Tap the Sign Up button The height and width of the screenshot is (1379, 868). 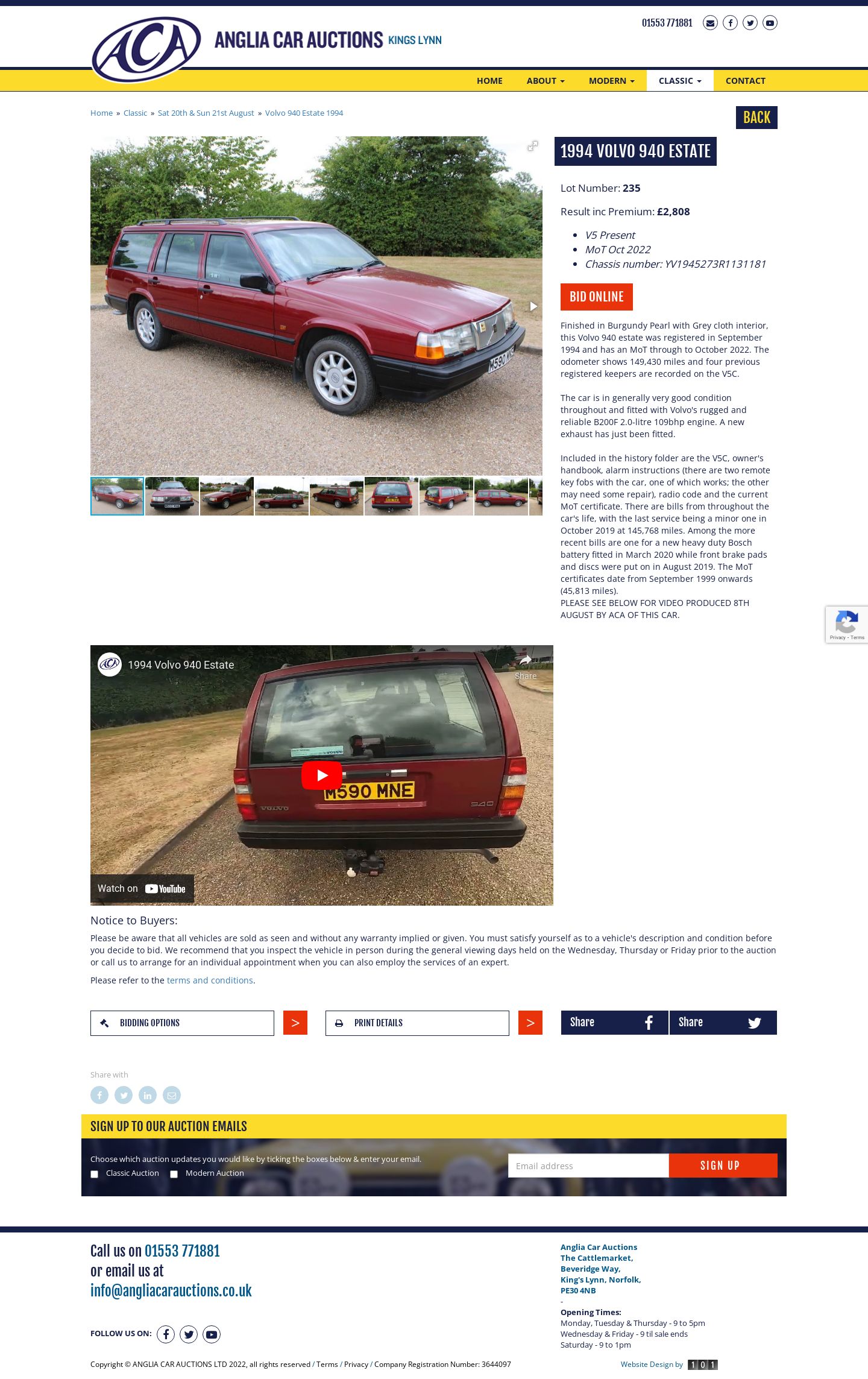click(722, 1166)
